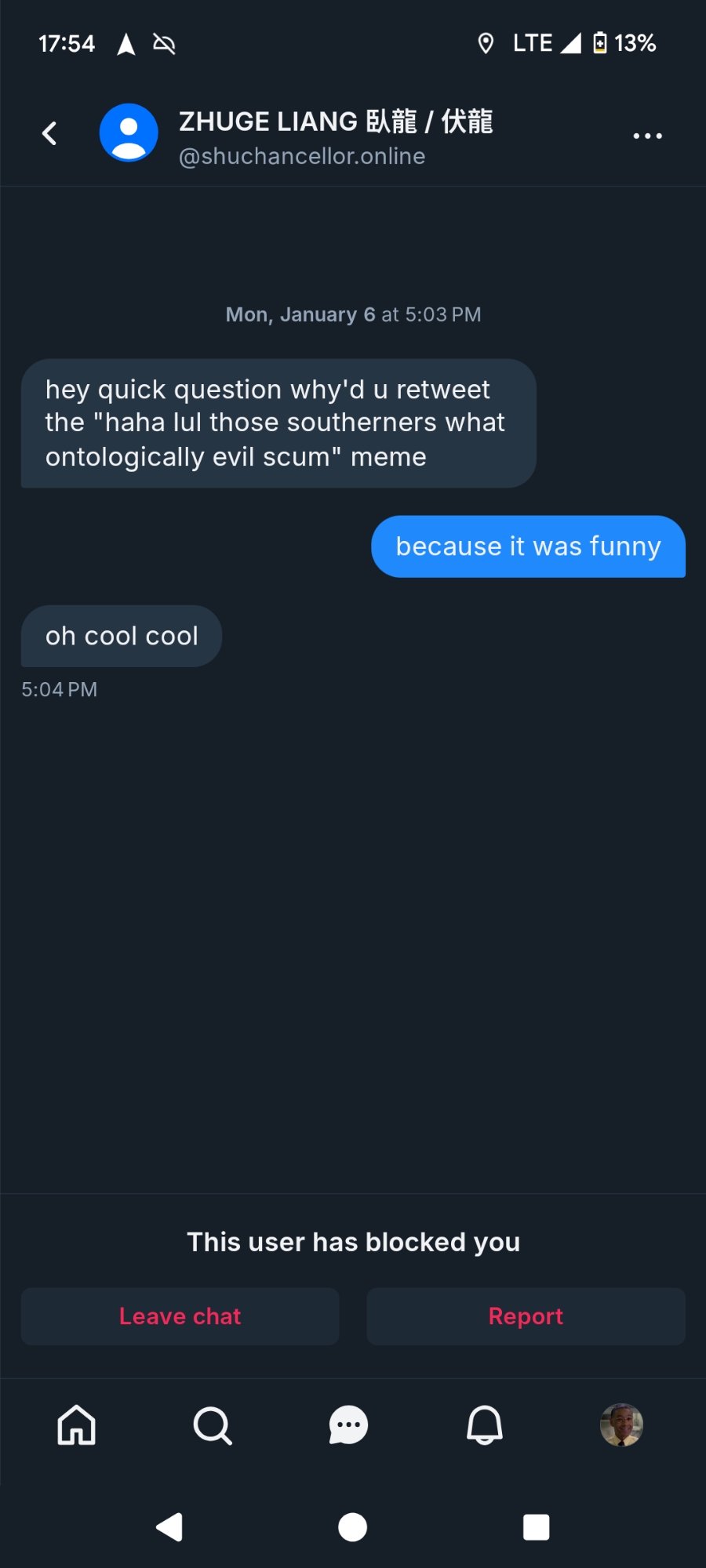Screen dimensions: 706x1568
Task: Open the Search tab
Action: (213, 1425)
